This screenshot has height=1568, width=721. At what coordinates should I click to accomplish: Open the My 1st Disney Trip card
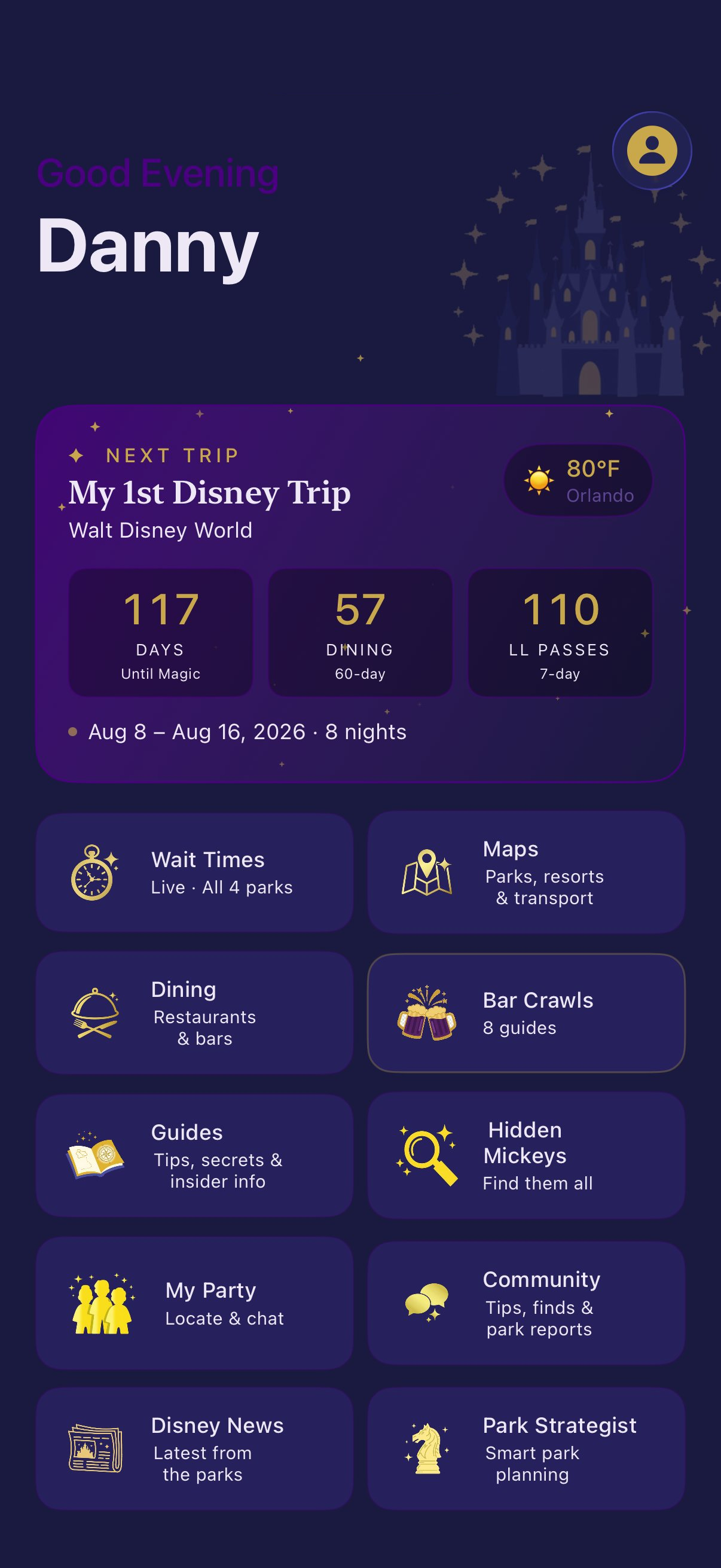click(x=209, y=492)
